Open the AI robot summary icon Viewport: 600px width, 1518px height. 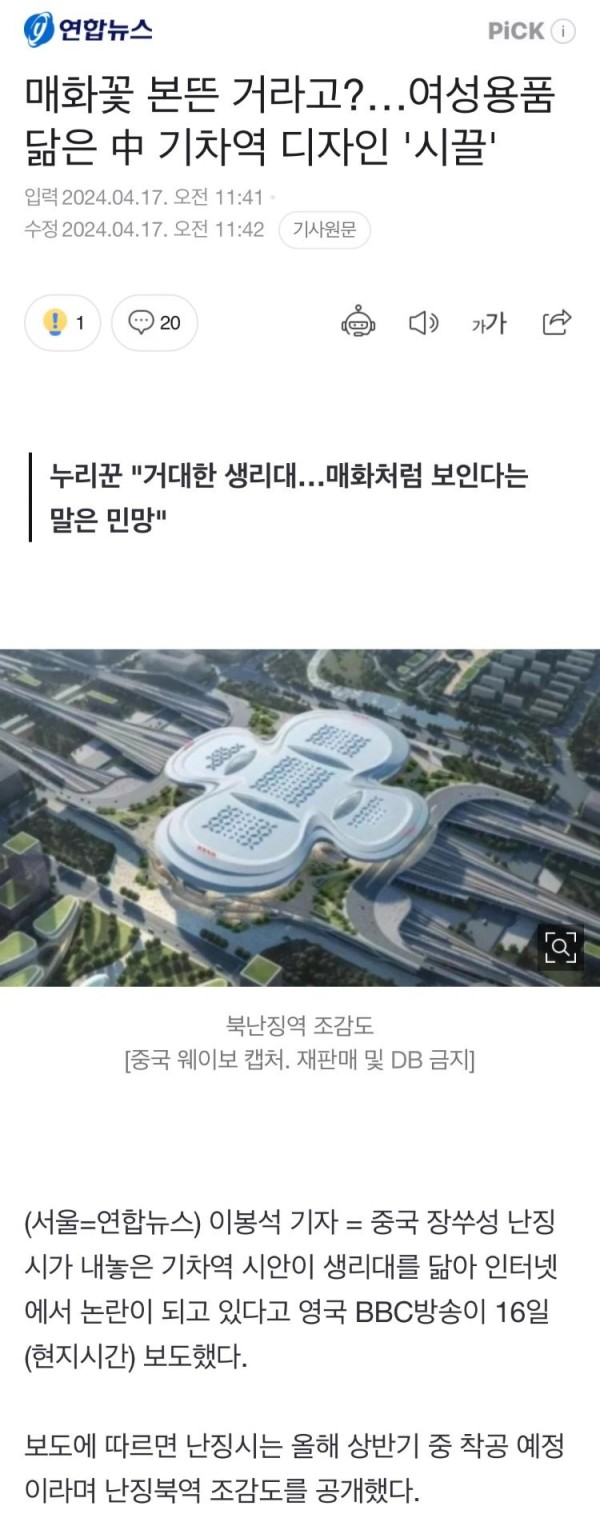pos(358,322)
